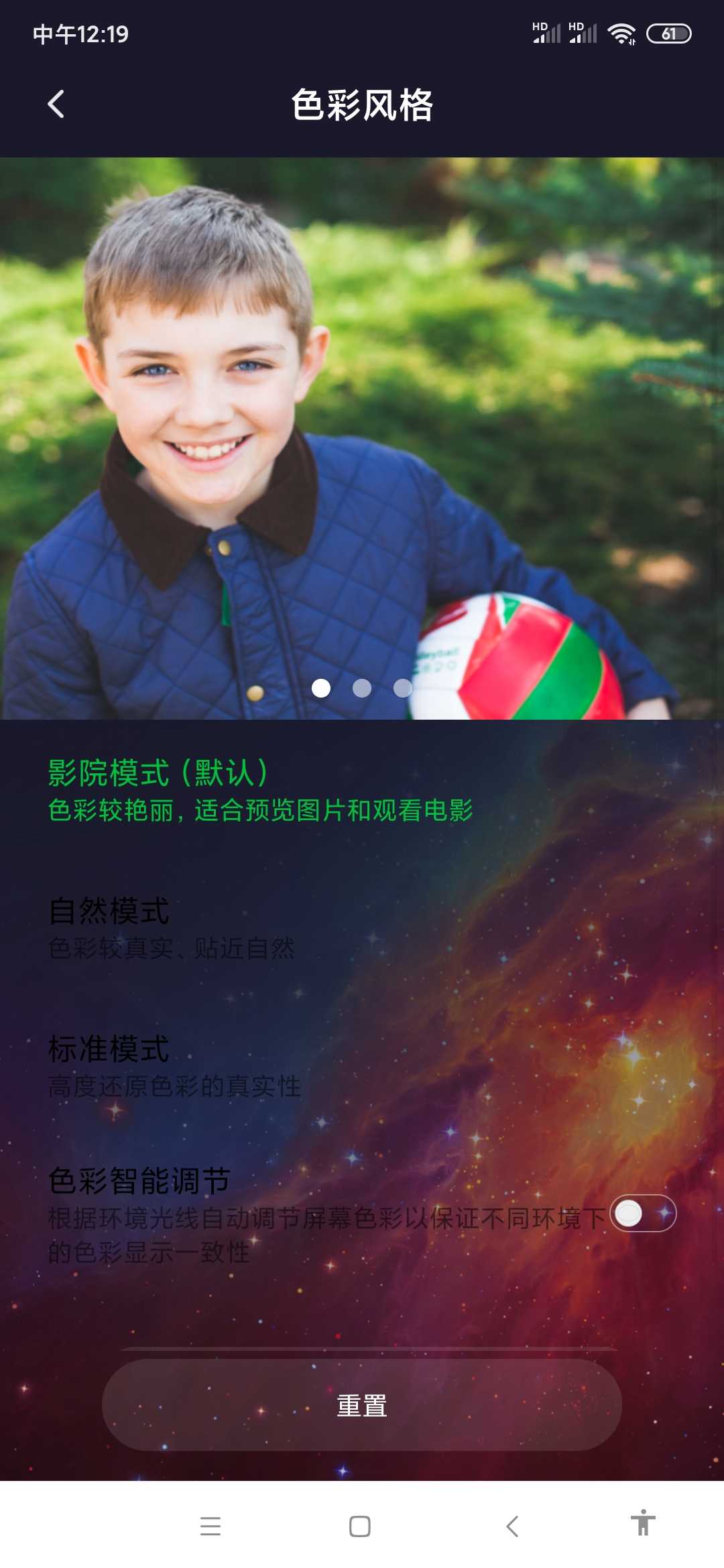Tap the 重置 reset button
Image resolution: width=724 pixels, height=1568 pixels.
pyautogui.click(x=362, y=1405)
